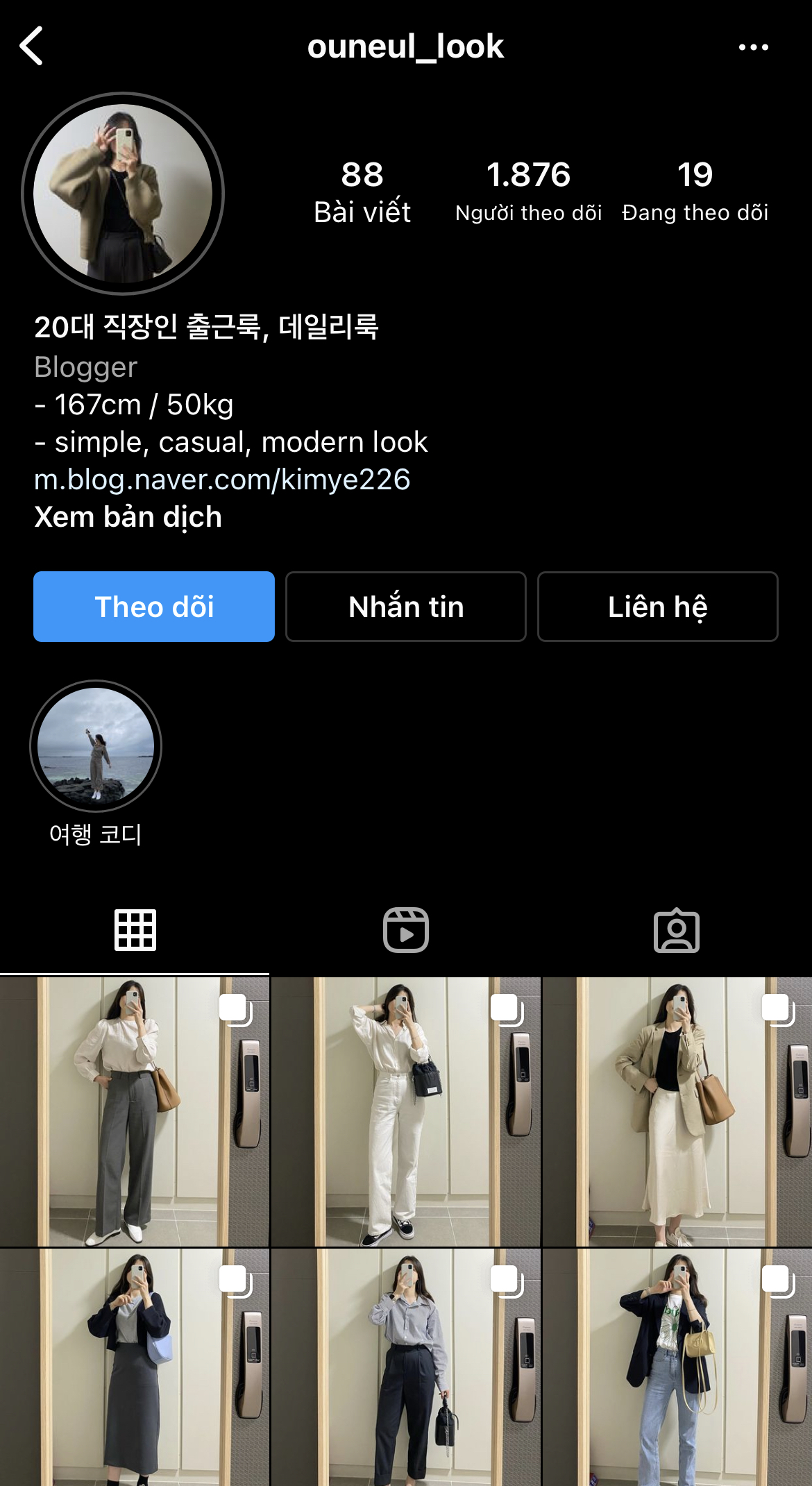Switch to the Bài viết count view

[362, 191]
